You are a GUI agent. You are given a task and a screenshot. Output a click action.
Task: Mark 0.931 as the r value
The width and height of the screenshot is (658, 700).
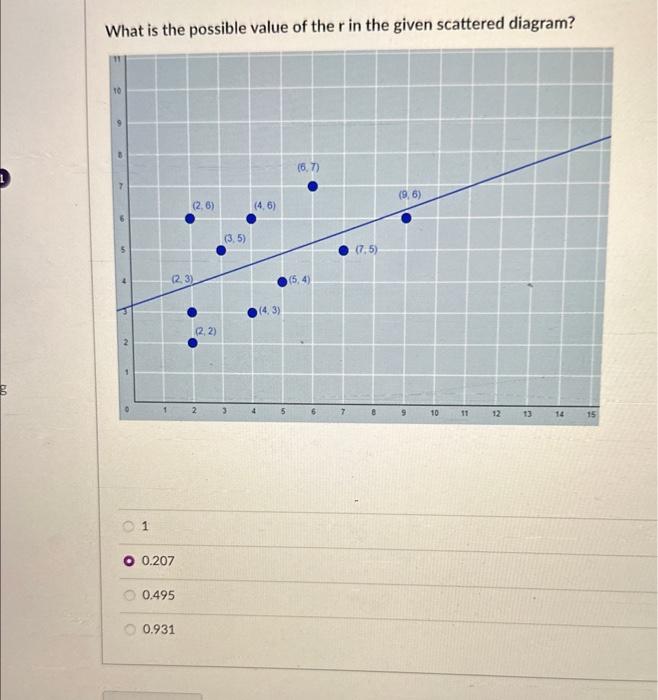point(130,630)
